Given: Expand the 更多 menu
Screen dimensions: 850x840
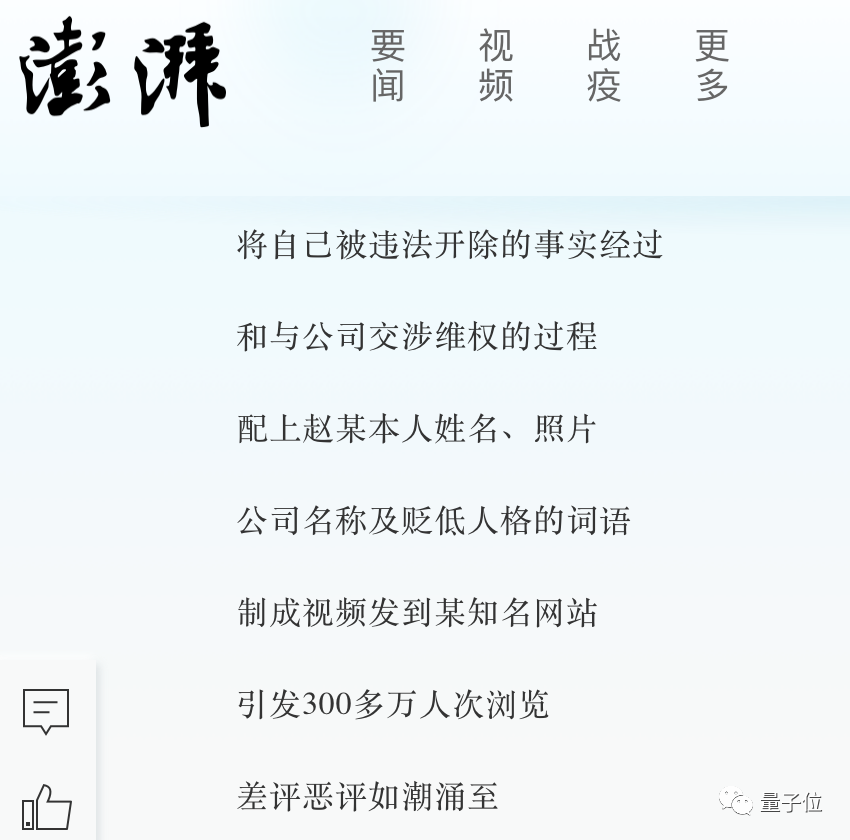Looking at the screenshot, I should [712, 66].
